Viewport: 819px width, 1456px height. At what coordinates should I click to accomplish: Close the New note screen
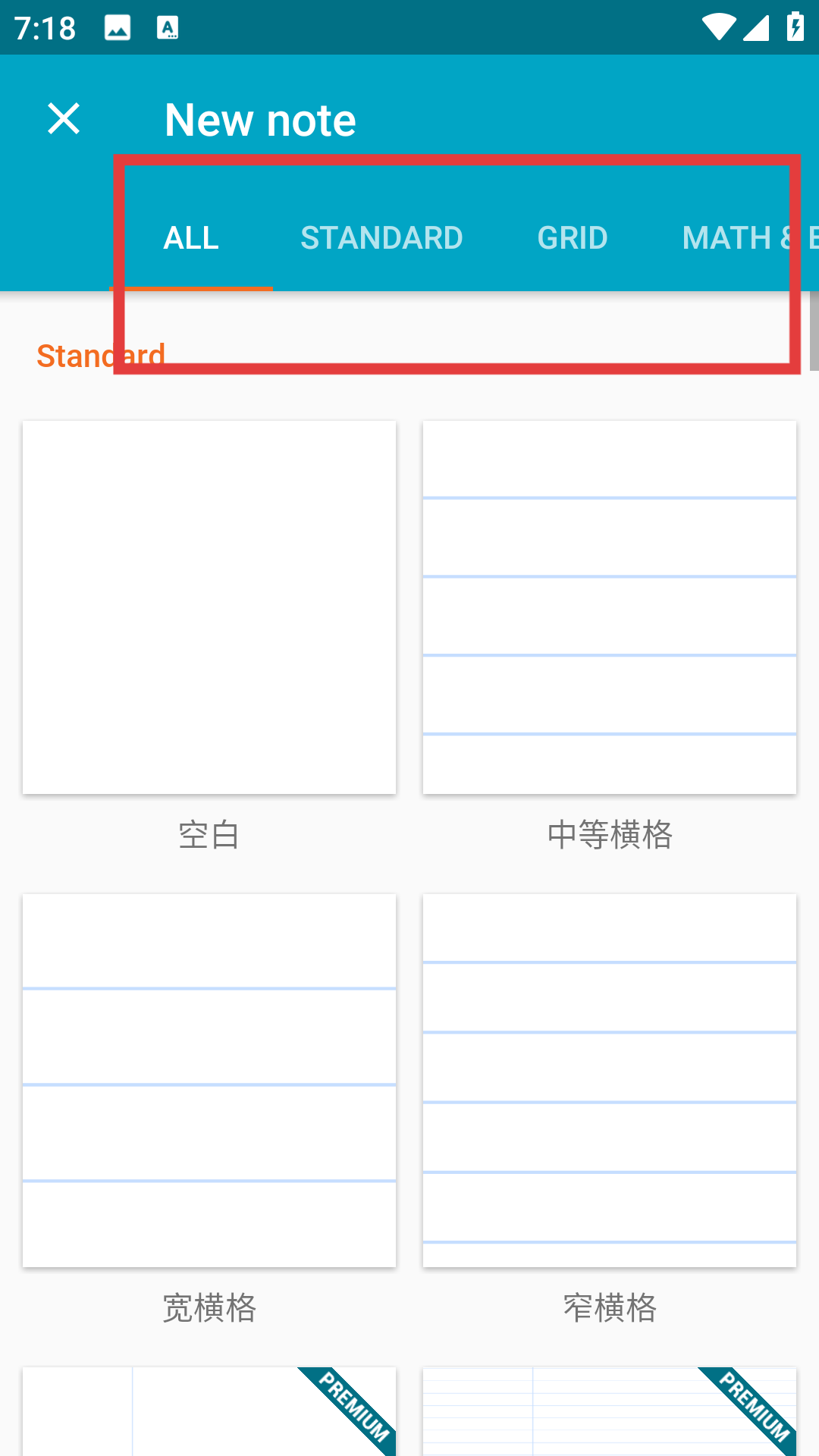[x=64, y=119]
